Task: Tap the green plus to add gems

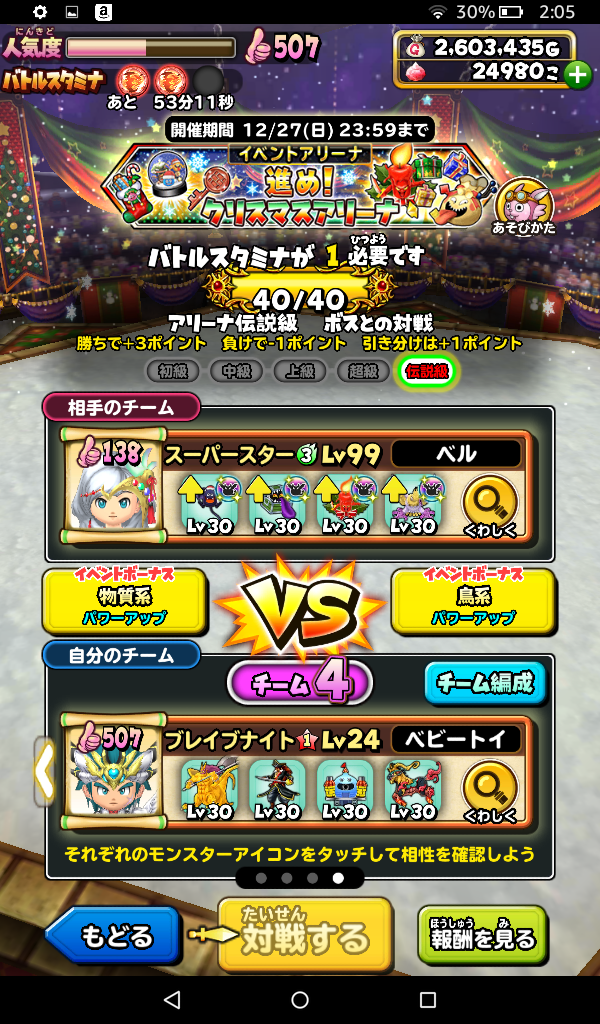Action: pyautogui.click(x=577, y=73)
